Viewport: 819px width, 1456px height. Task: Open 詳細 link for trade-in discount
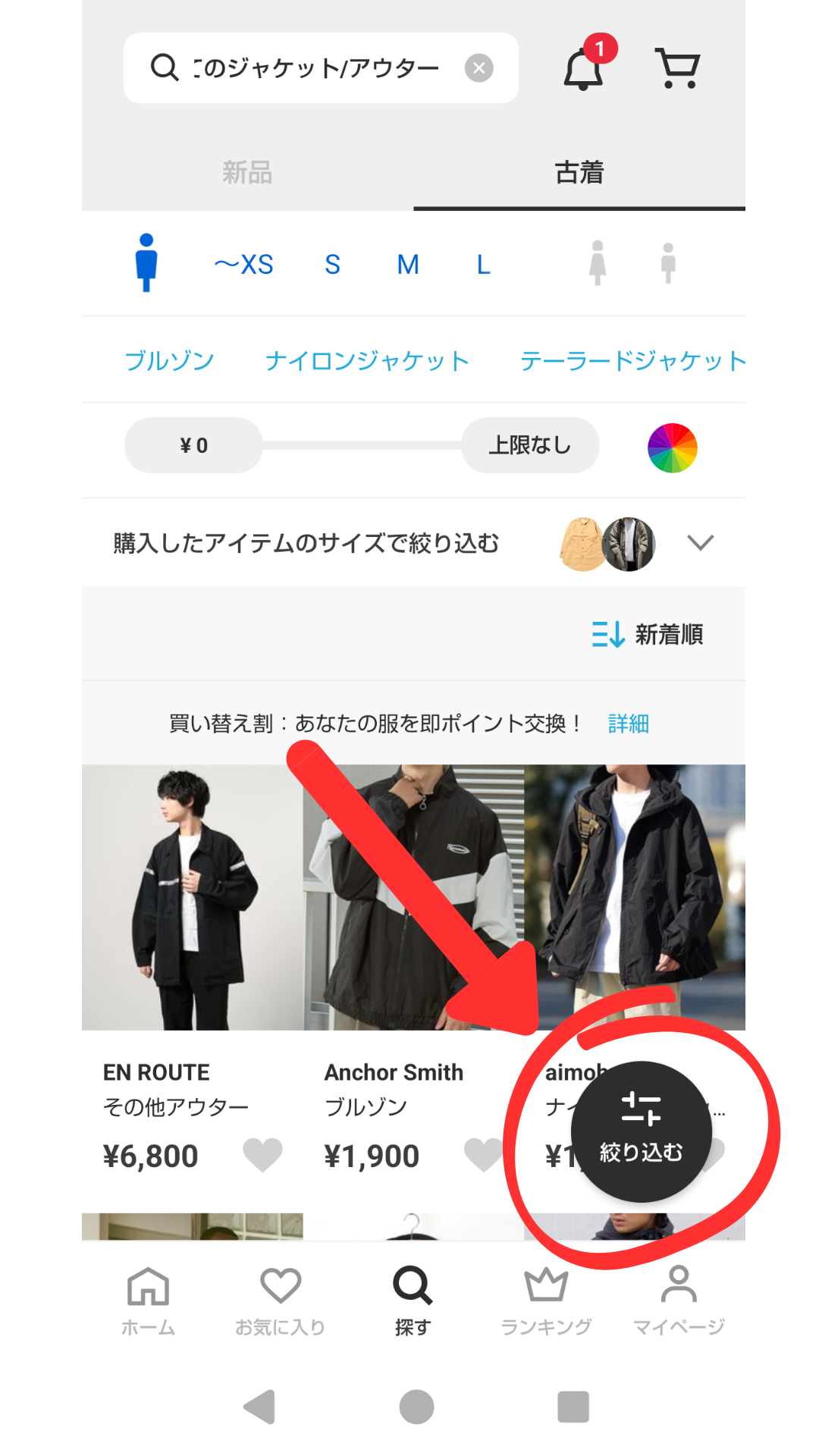(628, 723)
